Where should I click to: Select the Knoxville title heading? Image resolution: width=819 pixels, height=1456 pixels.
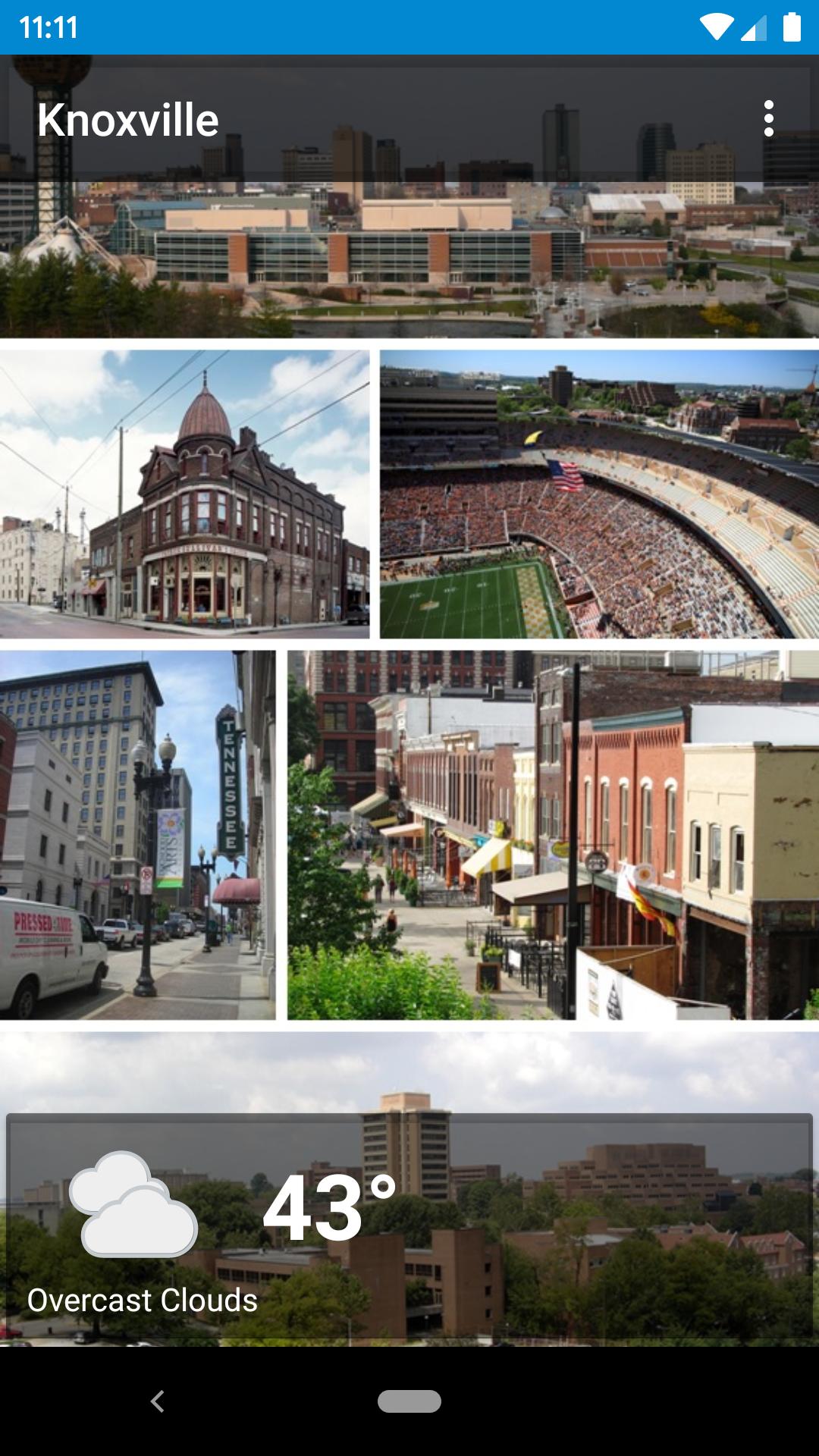(x=127, y=118)
